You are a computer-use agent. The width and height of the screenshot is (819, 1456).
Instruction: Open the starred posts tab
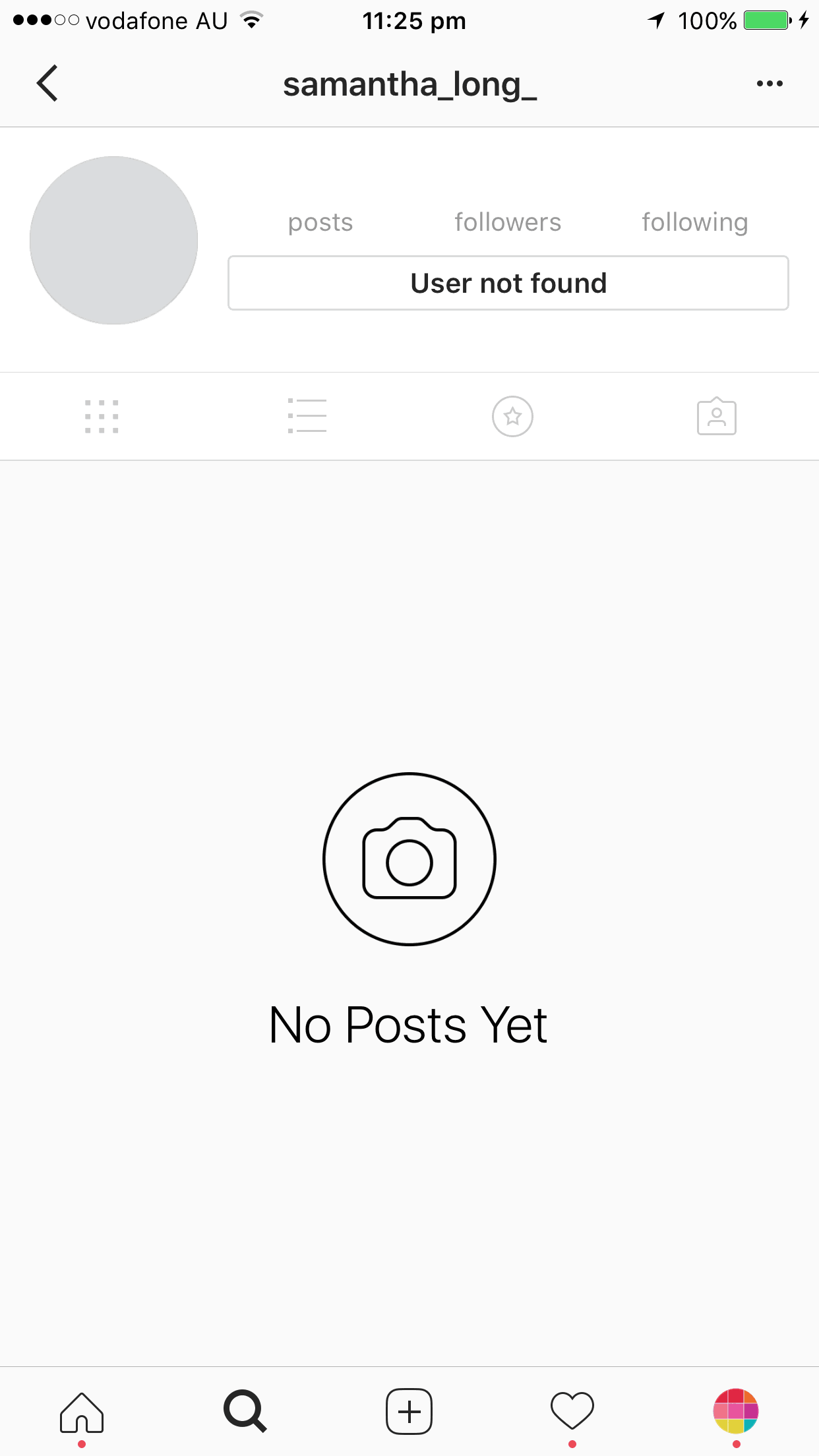(x=512, y=416)
